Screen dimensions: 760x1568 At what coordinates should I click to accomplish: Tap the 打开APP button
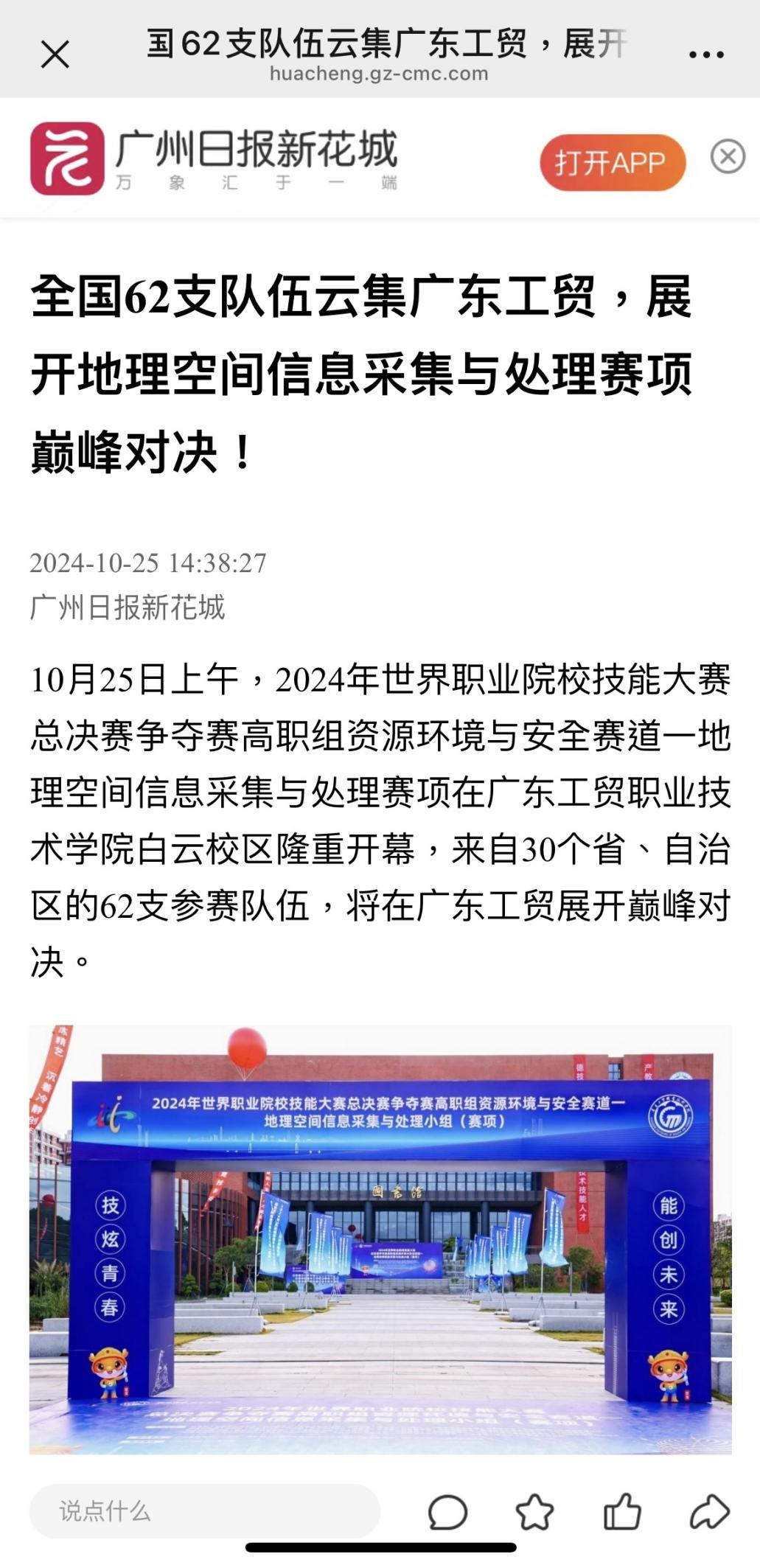pyautogui.click(x=612, y=162)
